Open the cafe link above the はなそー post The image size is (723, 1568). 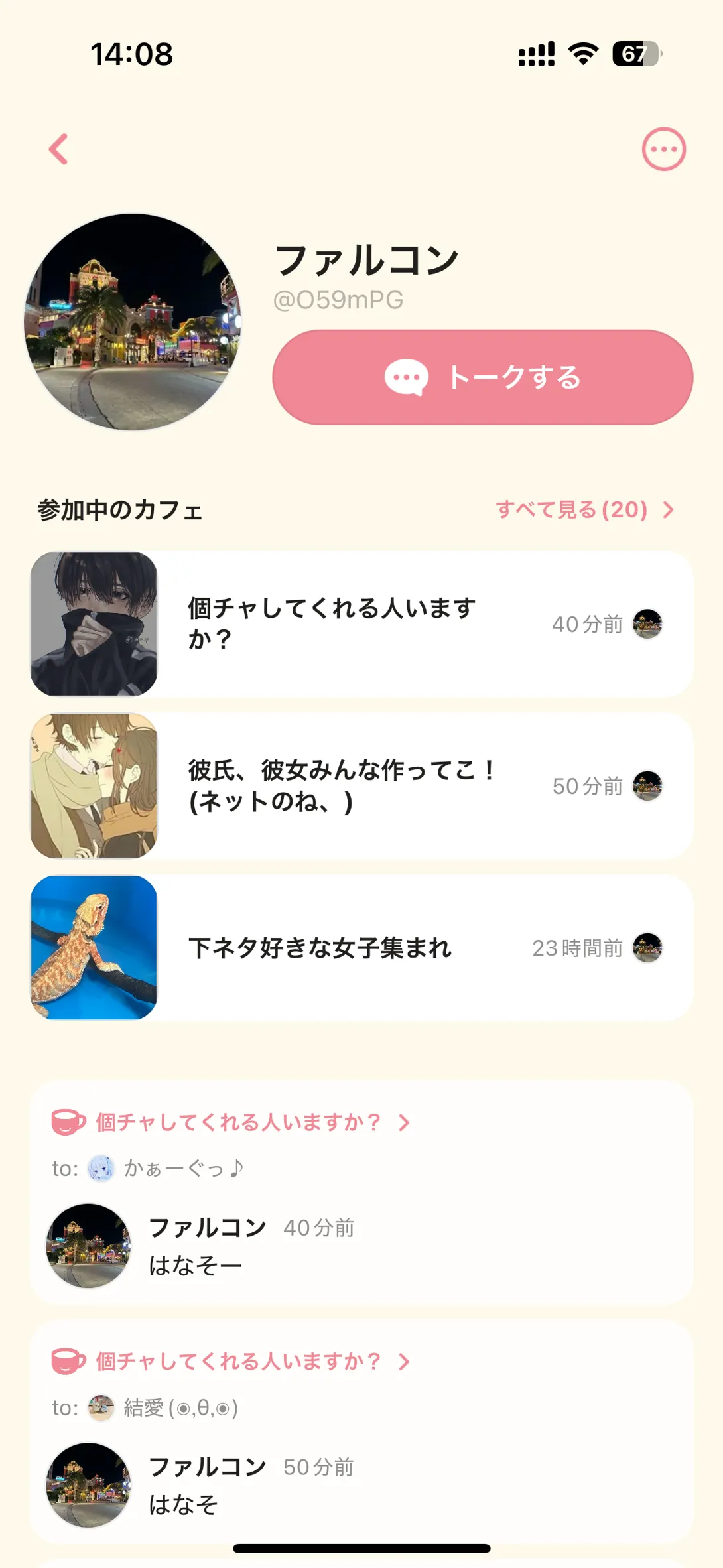[239, 1122]
